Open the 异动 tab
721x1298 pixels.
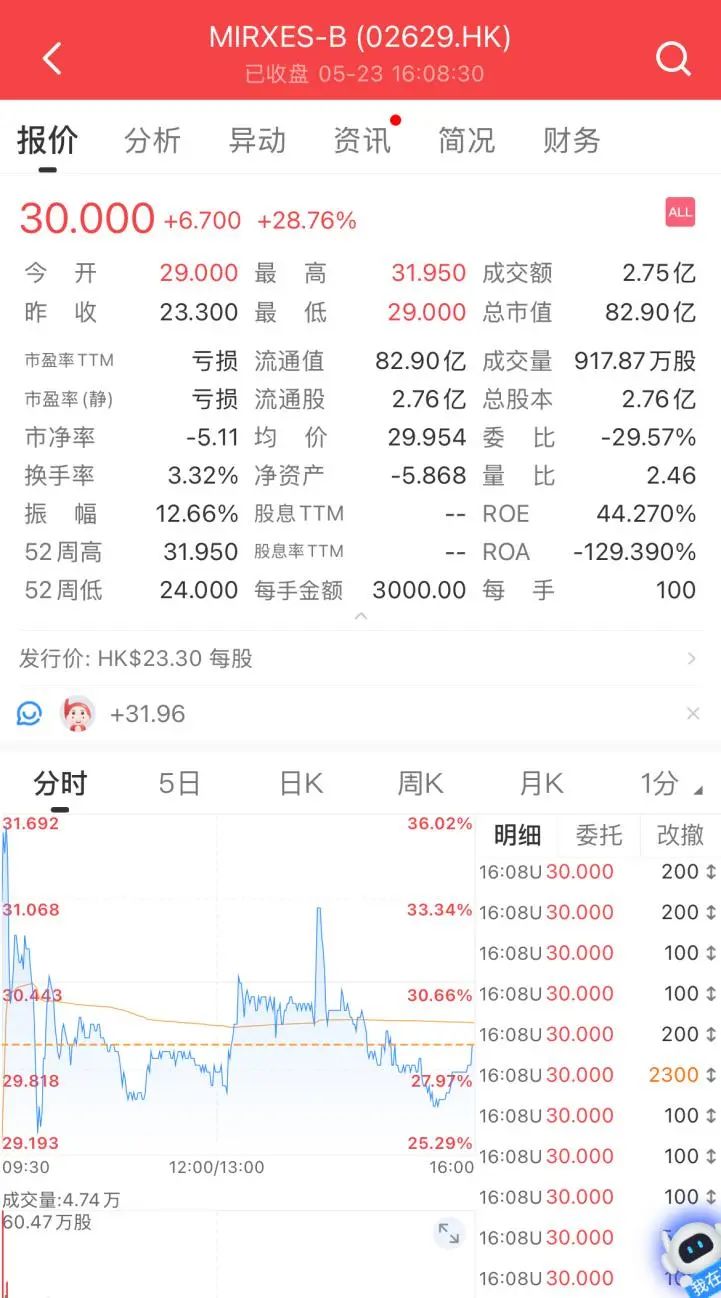click(257, 141)
